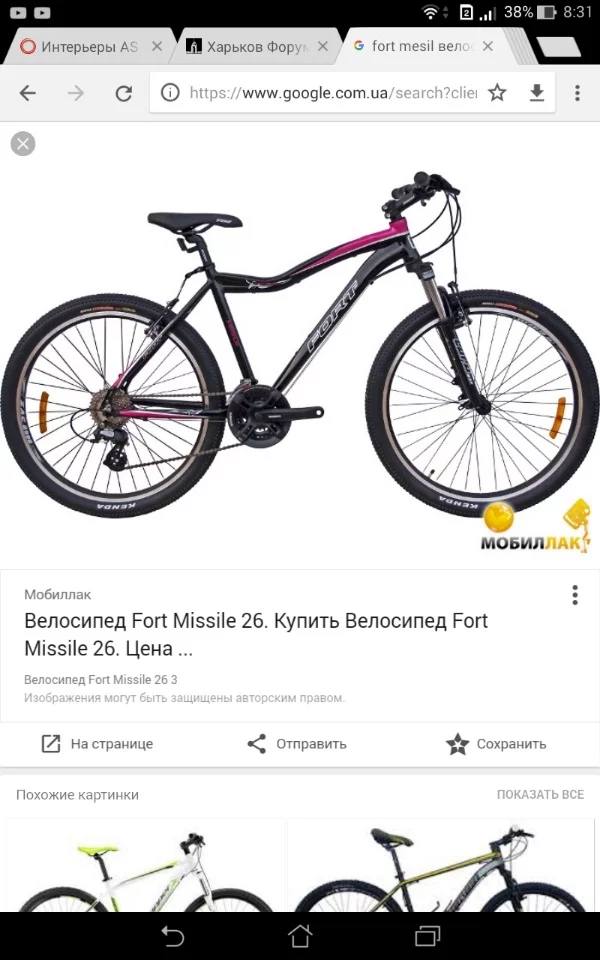The height and width of the screenshot is (960, 600).
Task: Save image with Сохранить
Action: 497,743
